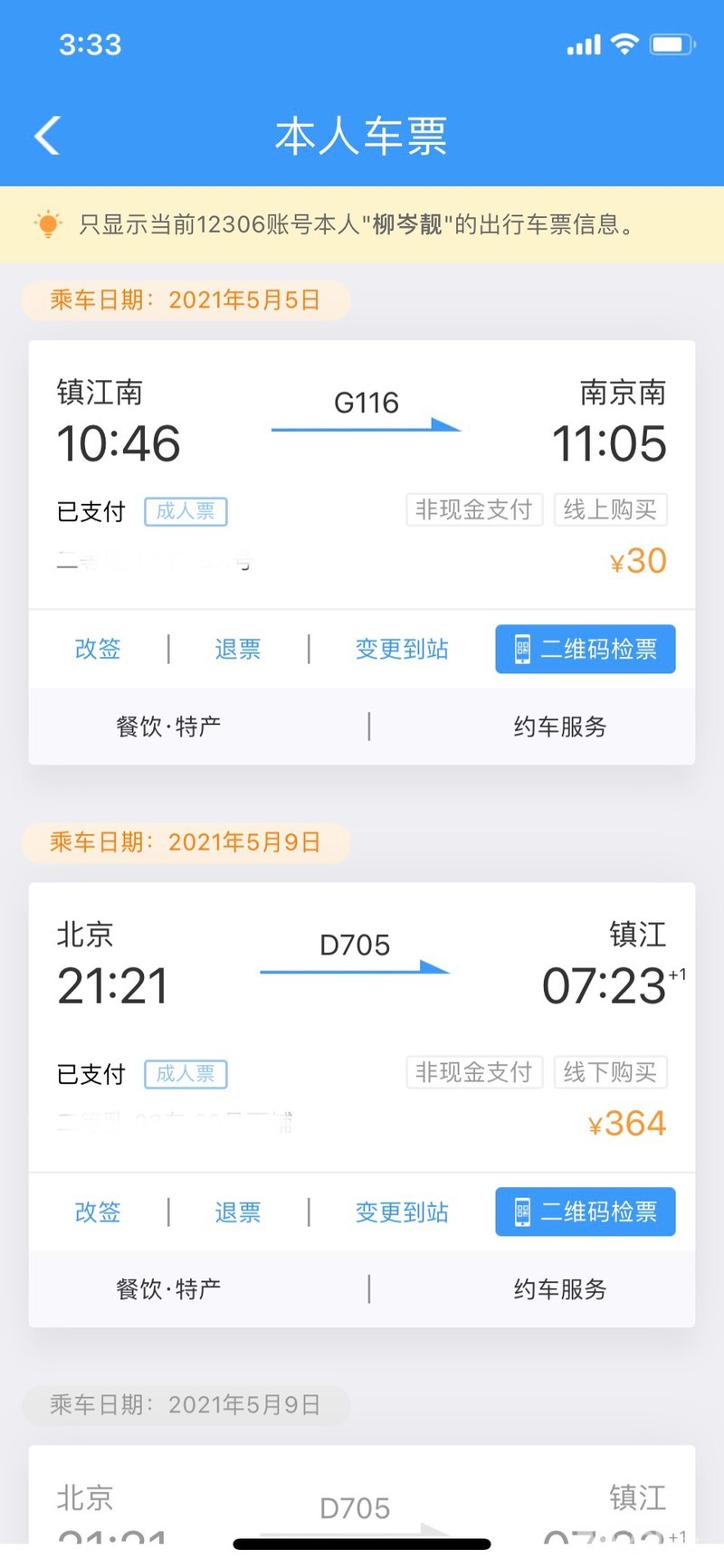The width and height of the screenshot is (724, 1568).
Task: Open the ¥364 D705 北京 to 镇江 ticket card
Action: pos(362,1004)
